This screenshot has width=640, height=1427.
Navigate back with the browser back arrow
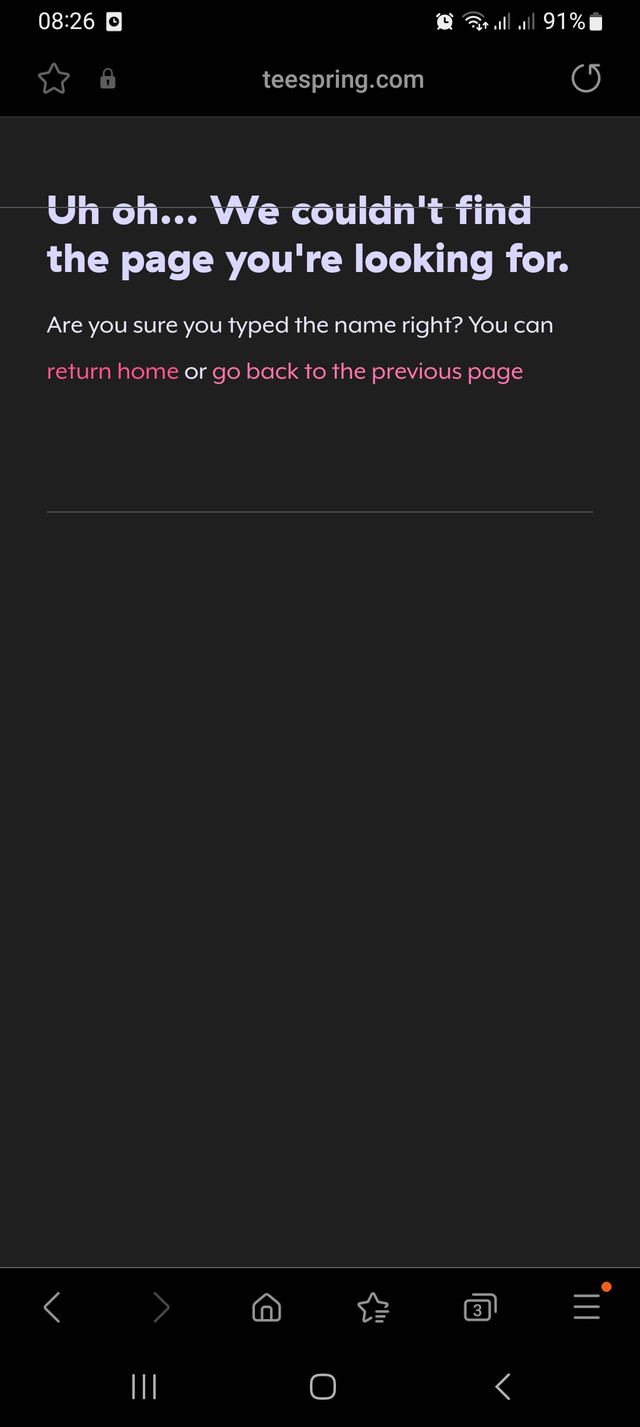click(52, 1306)
